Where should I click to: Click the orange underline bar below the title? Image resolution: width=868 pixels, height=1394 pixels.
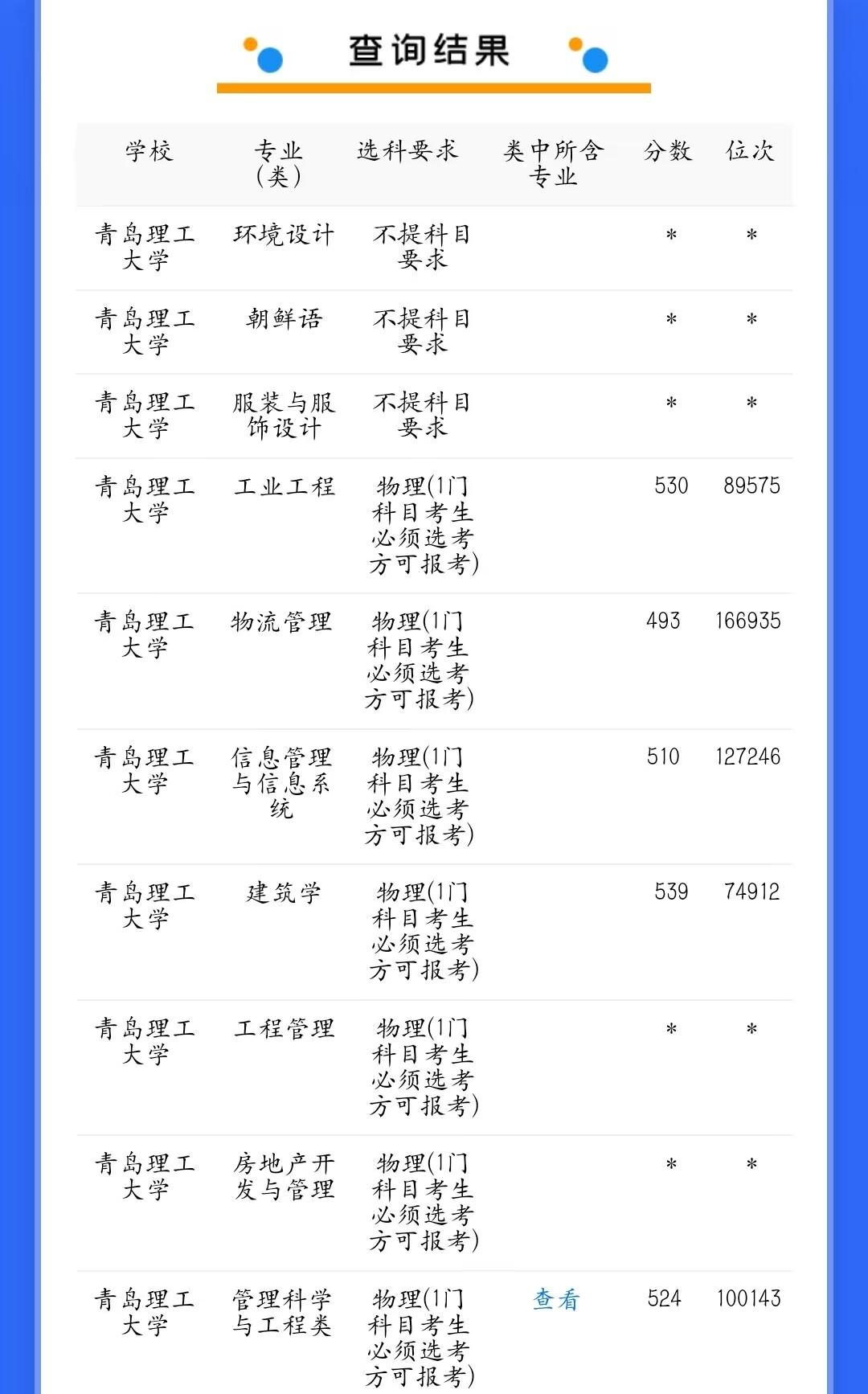tap(434, 85)
